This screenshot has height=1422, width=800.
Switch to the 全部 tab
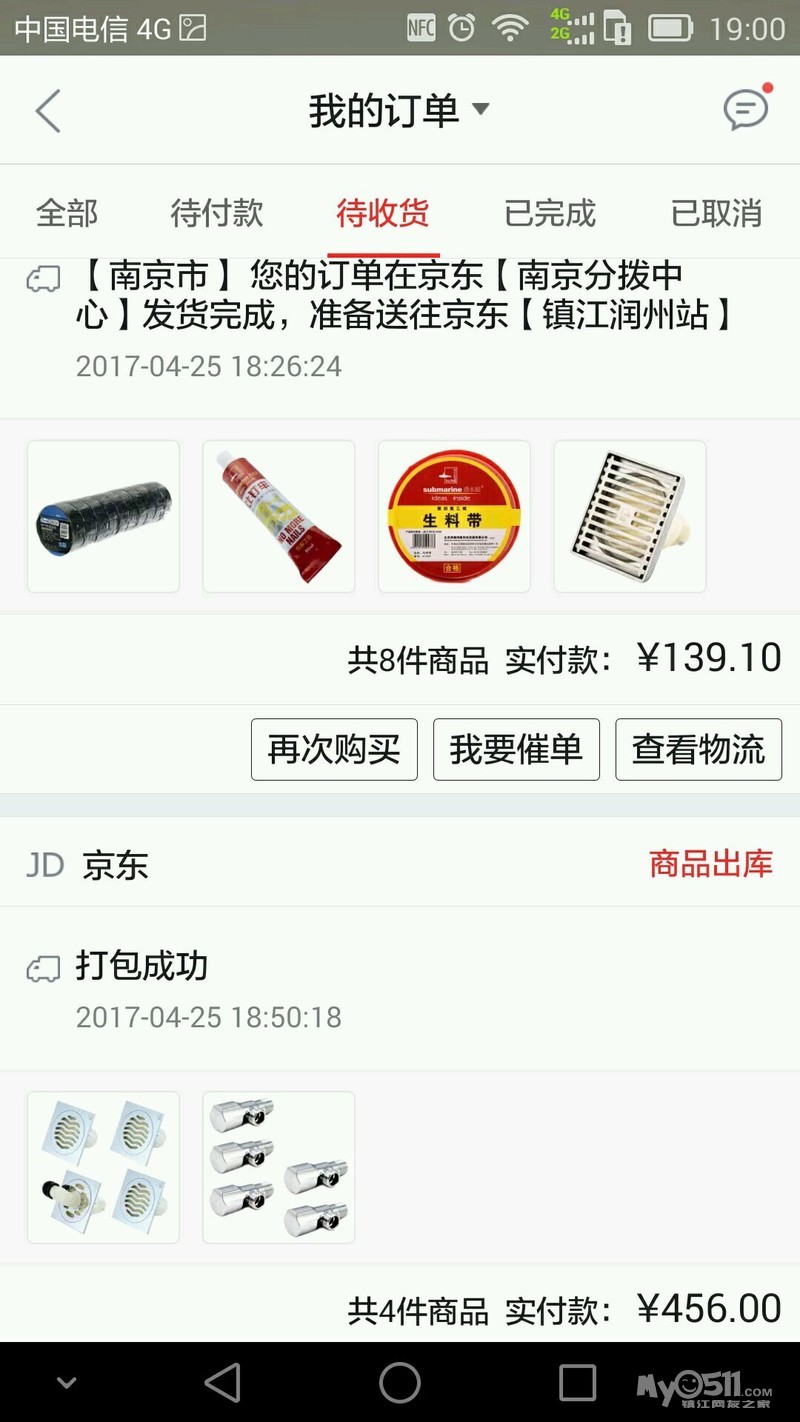point(67,213)
